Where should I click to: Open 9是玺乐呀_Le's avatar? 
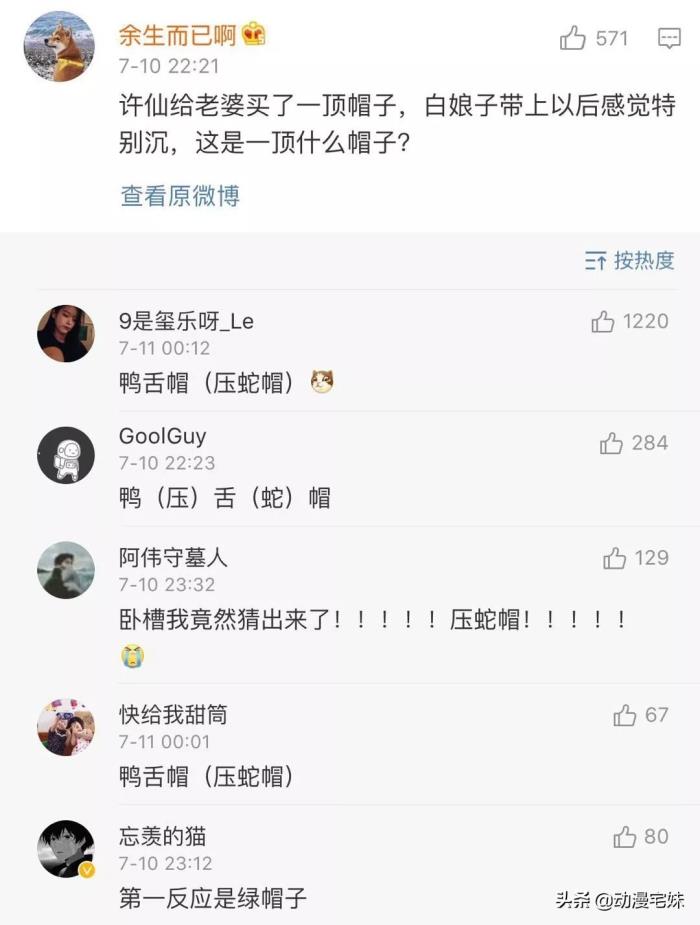[x=66, y=333]
